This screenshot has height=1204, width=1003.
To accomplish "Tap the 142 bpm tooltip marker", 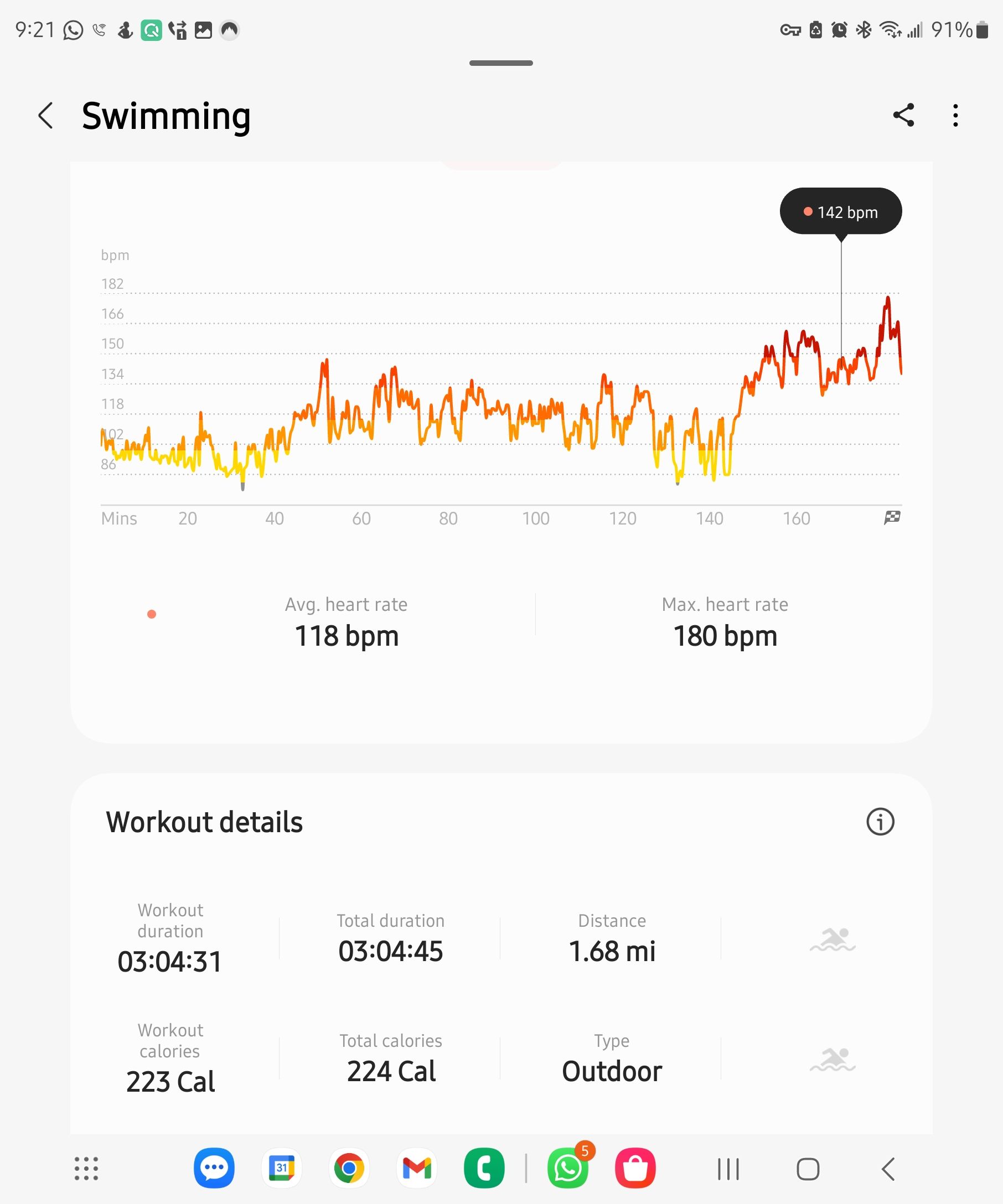I will click(841, 211).
